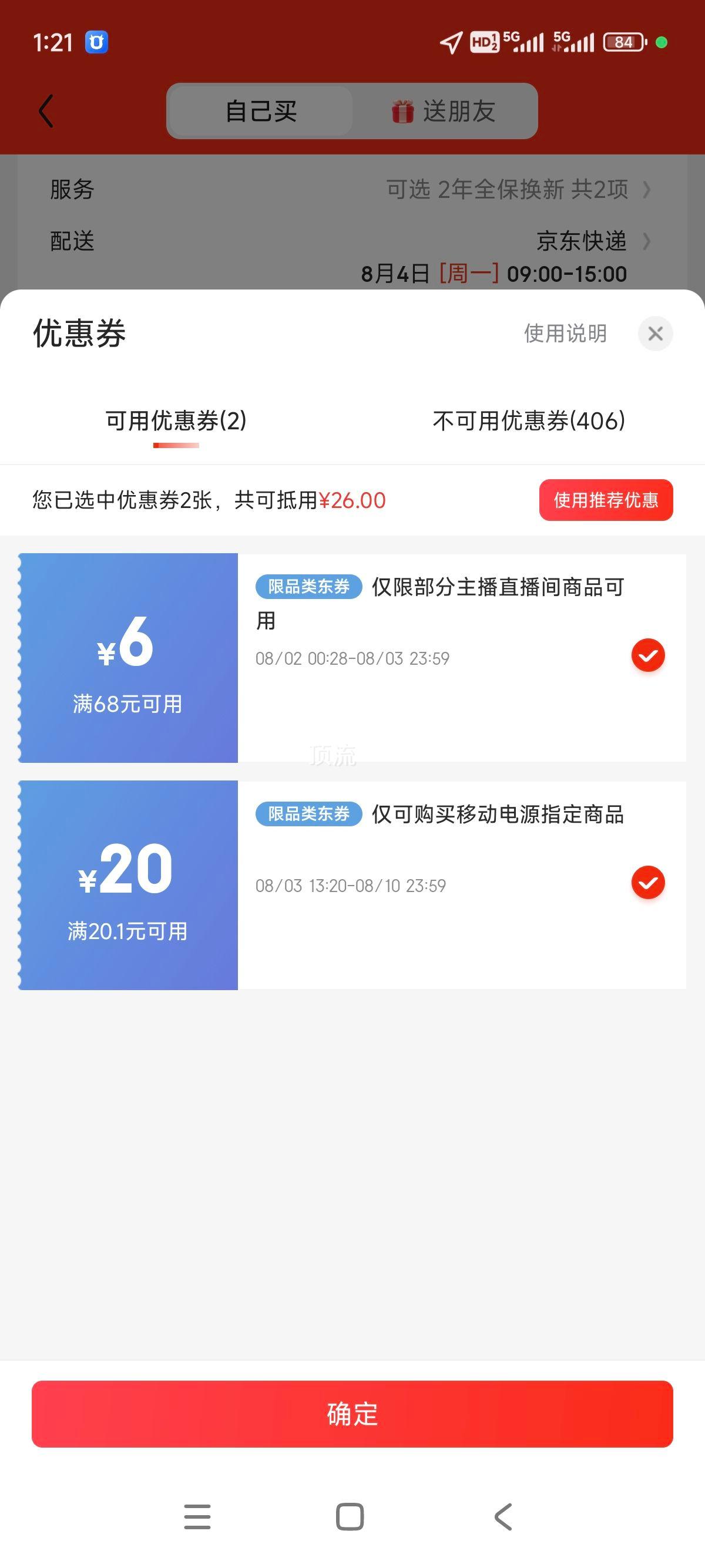This screenshot has height=1568, width=705.
Task: Tap 使用推荐优惠 button
Action: [x=606, y=500]
